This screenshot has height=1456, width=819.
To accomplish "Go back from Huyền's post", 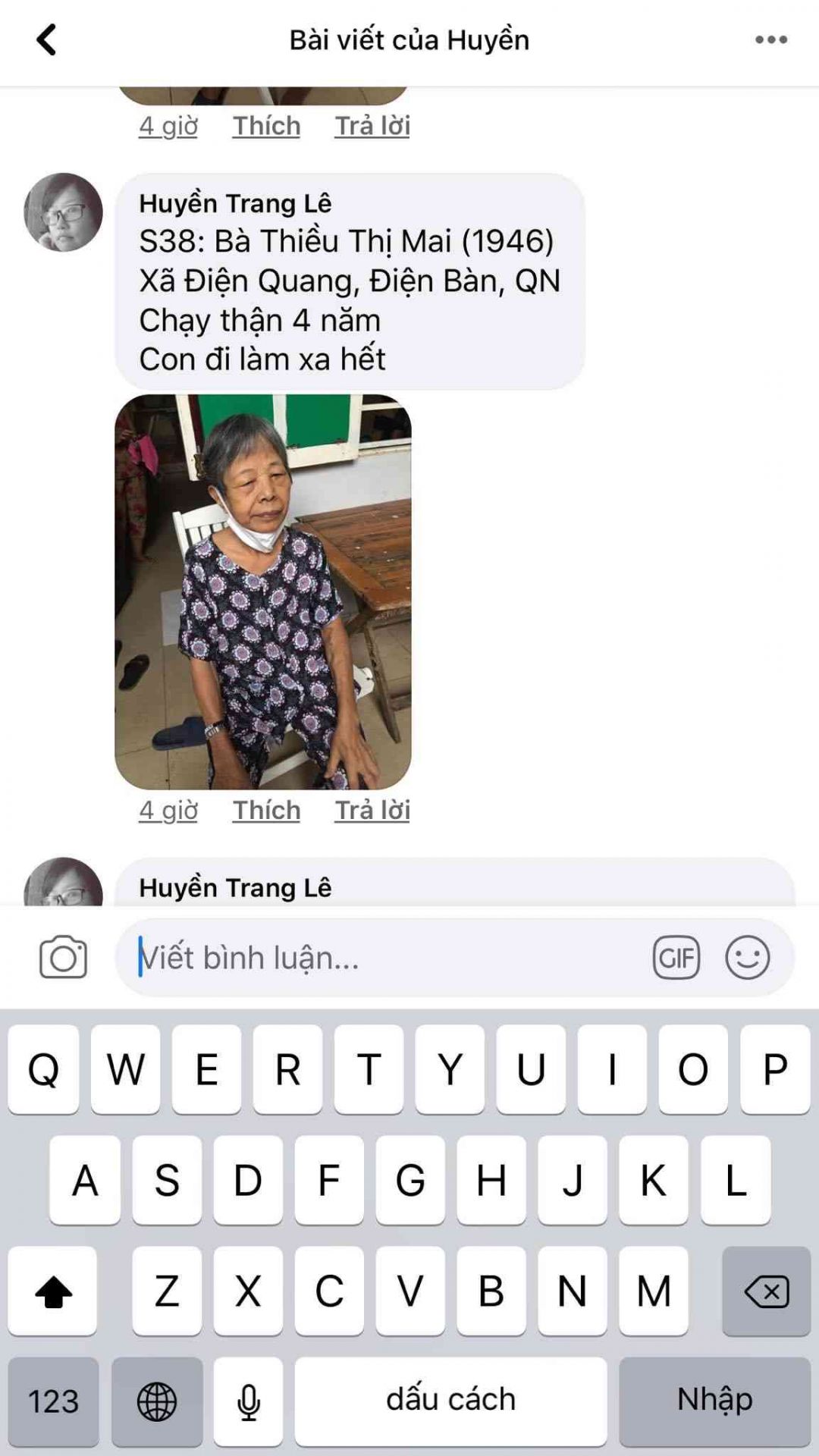I will pyautogui.click(x=46, y=40).
